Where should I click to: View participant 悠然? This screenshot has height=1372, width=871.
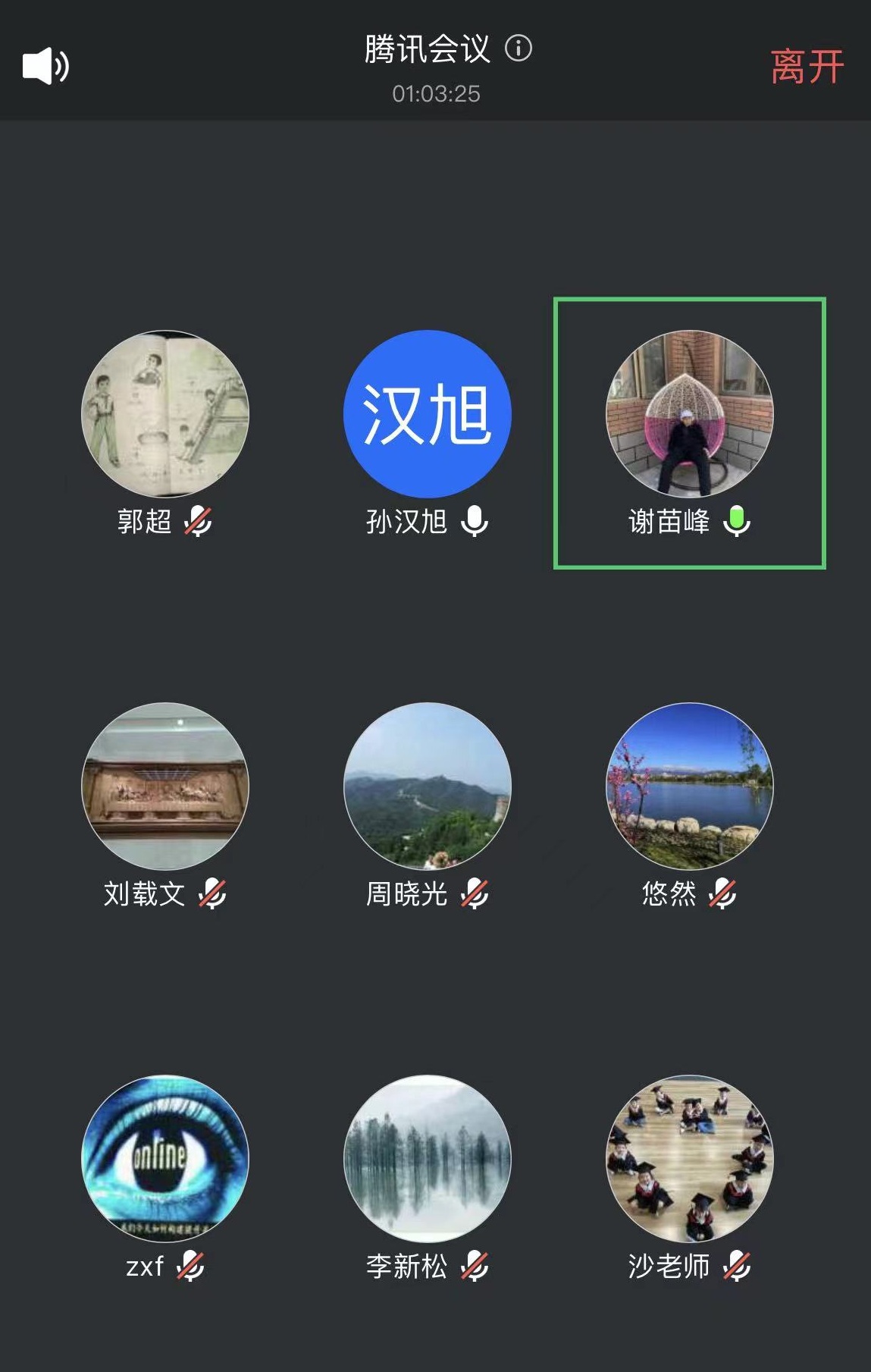tap(690, 786)
